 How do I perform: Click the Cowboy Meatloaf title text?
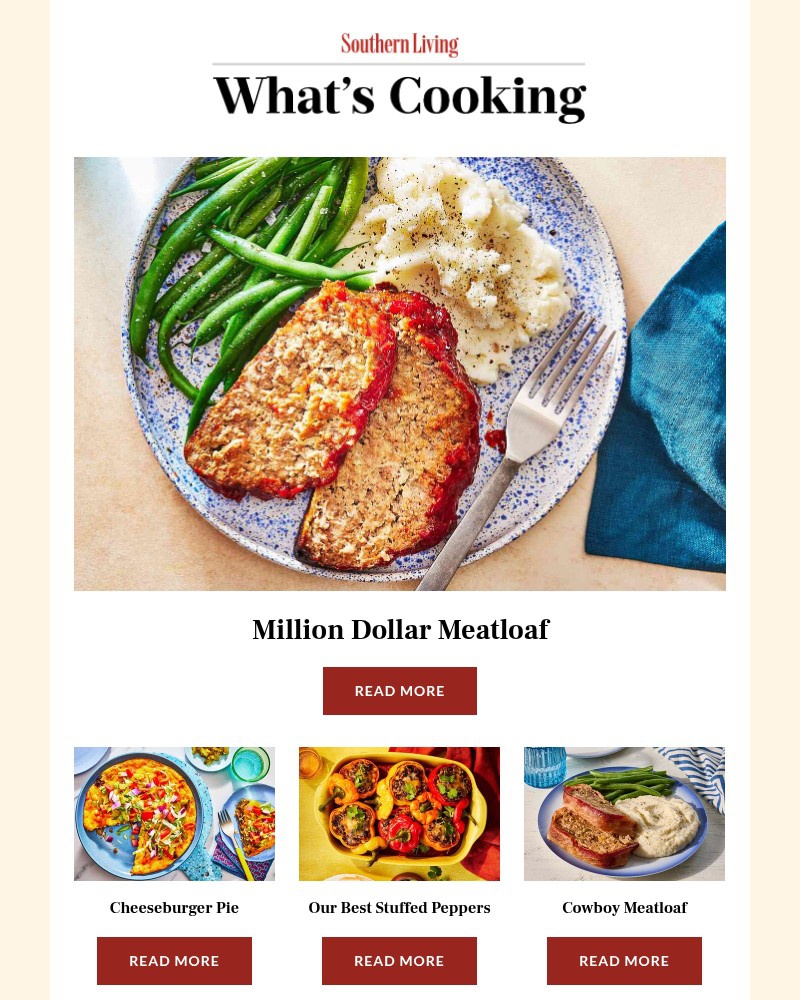[624, 908]
